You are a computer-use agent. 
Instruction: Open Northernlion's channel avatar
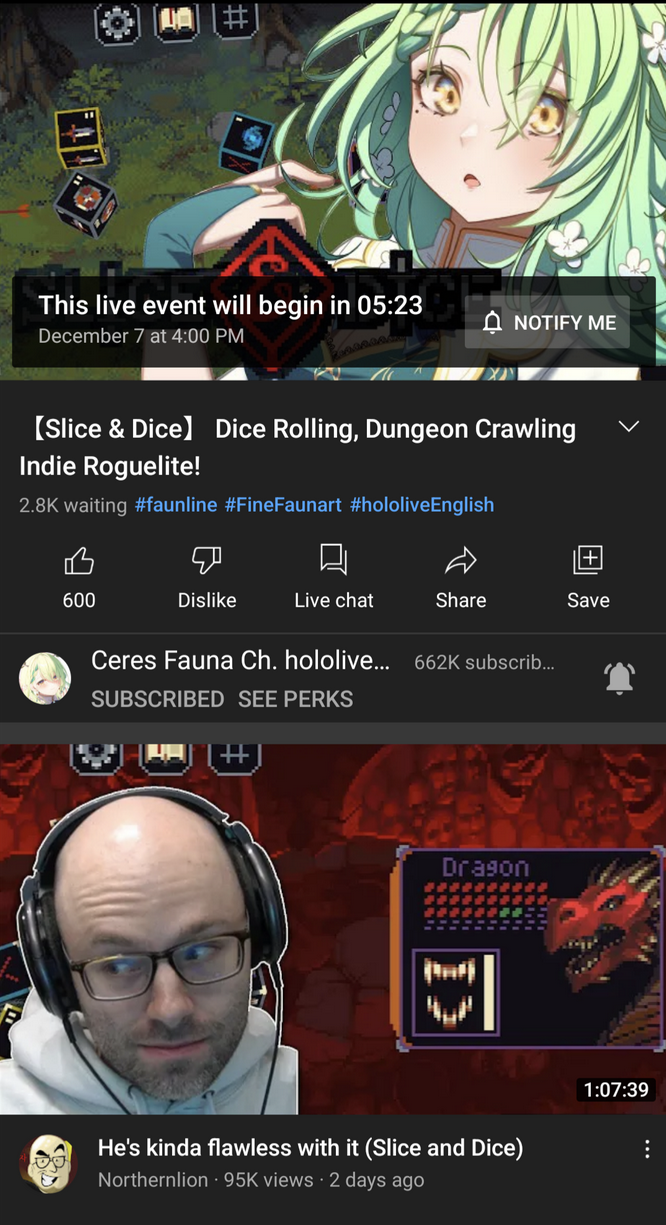point(46,1163)
